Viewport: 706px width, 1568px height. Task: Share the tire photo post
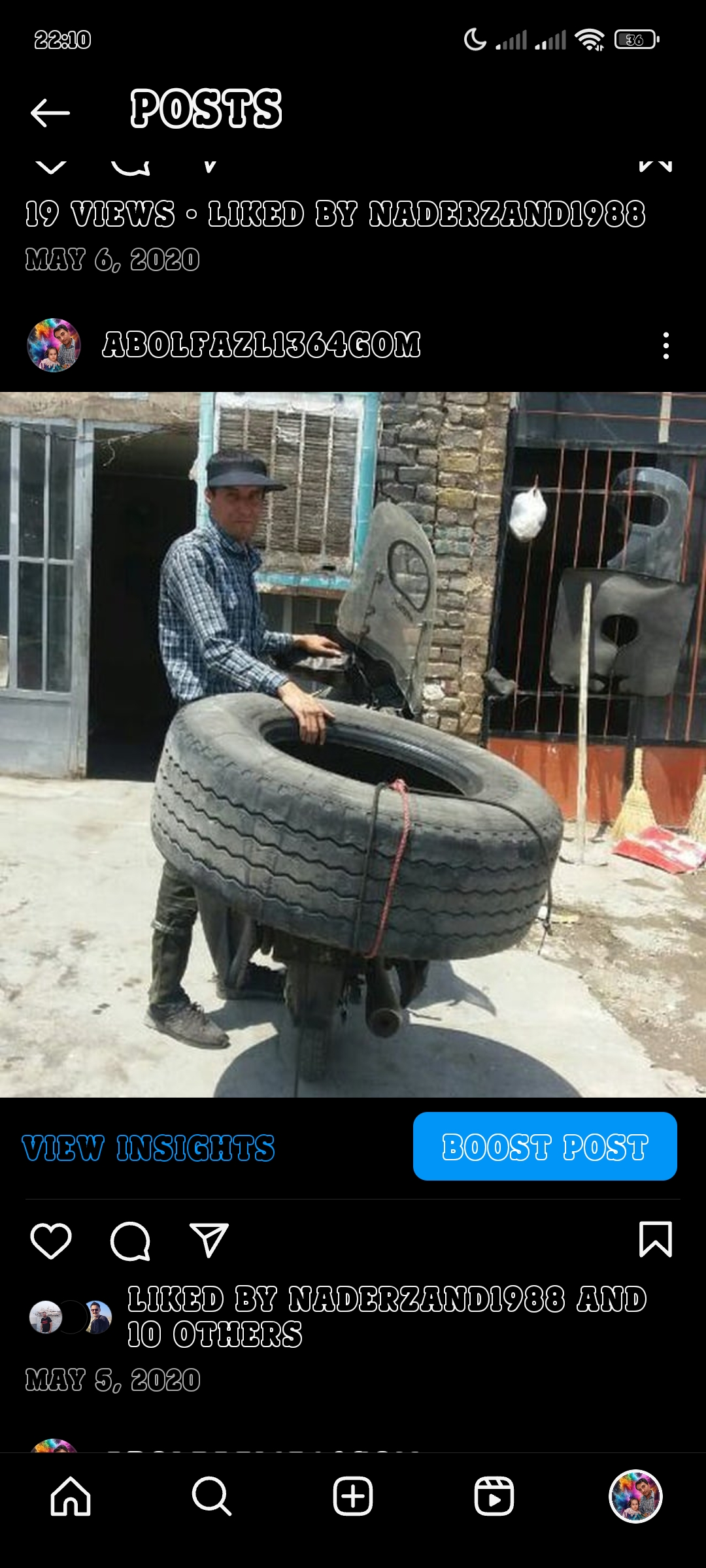point(209,1240)
